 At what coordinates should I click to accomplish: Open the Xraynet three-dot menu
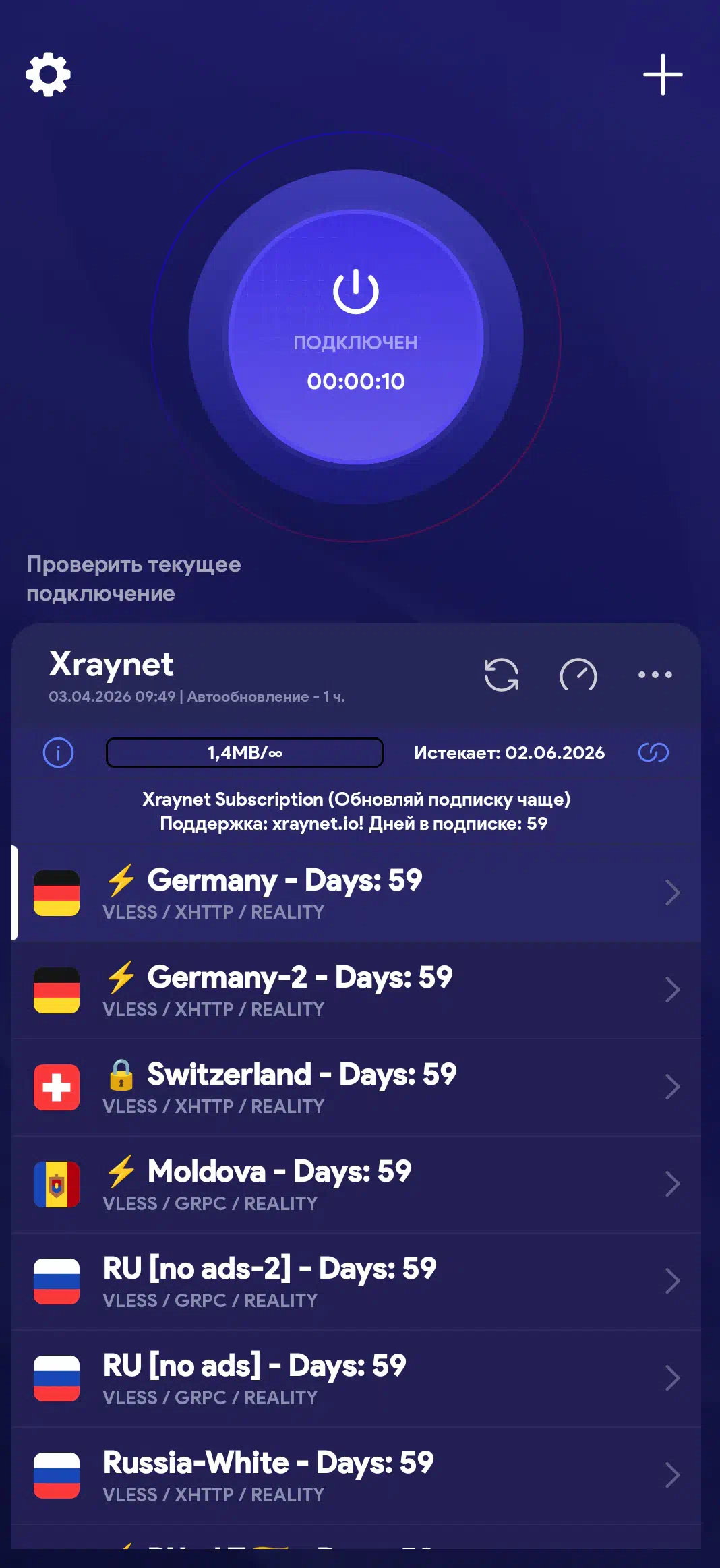click(x=655, y=675)
